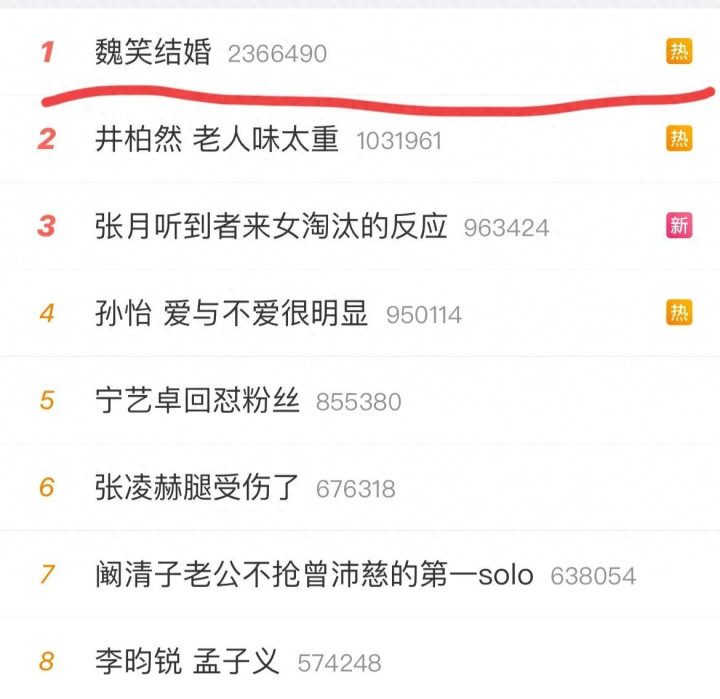Open the topic 阚清子老公不抢曾沛慈的第一solo
This screenshot has width=720, height=699.
314,575
